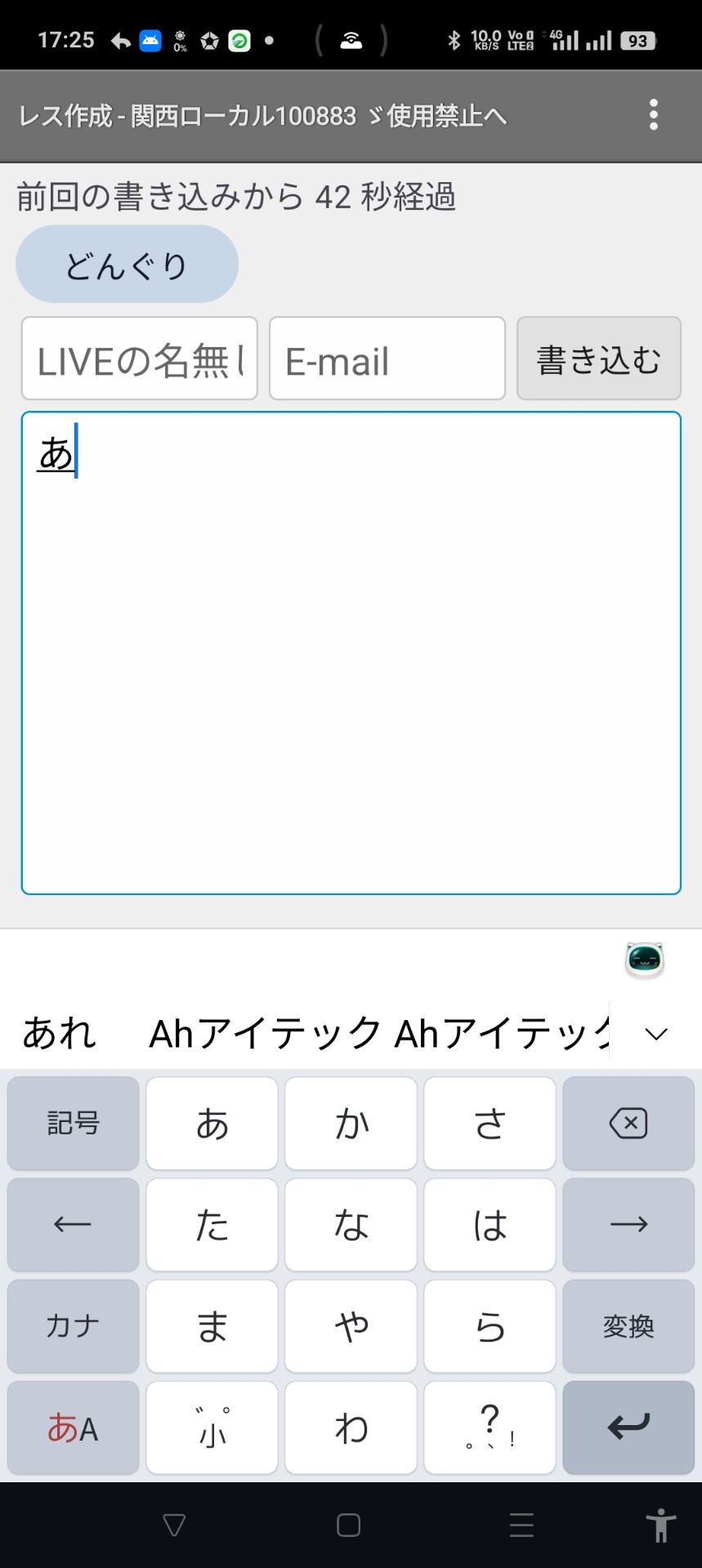The height and width of the screenshot is (1568, 702).
Task: Delete a character with the backspace key
Action: pos(628,1124)
